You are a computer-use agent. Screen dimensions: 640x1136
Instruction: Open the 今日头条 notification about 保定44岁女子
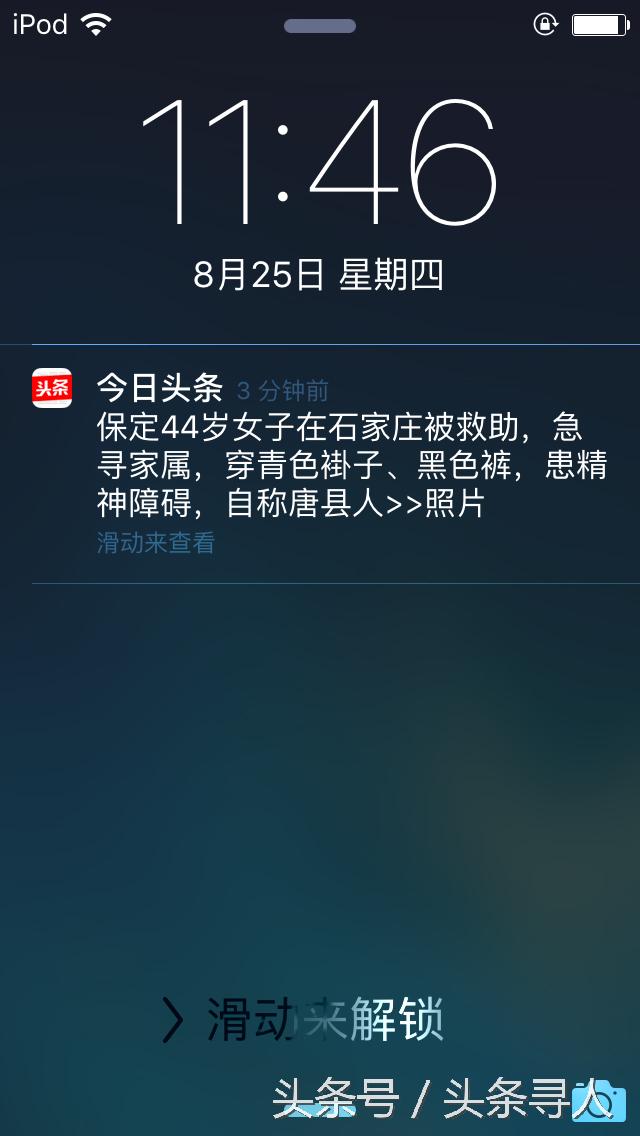tap(340, 462)
